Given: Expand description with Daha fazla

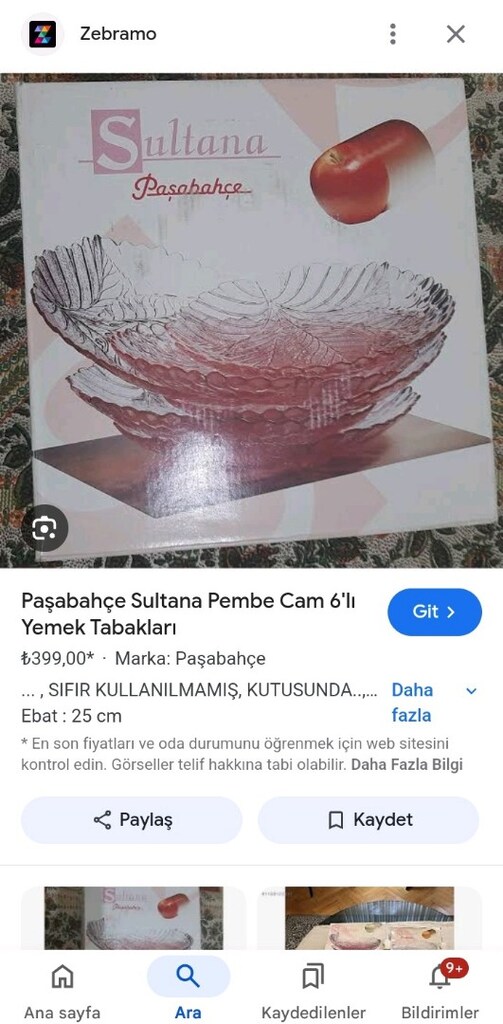Looking at the screenshot, I should [x=434, y=703].
